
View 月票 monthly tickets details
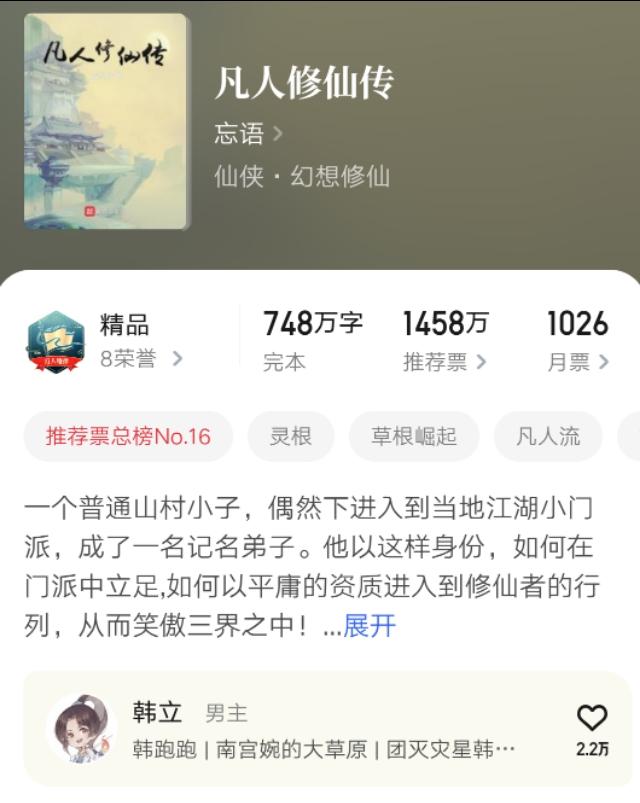point(577,362)
